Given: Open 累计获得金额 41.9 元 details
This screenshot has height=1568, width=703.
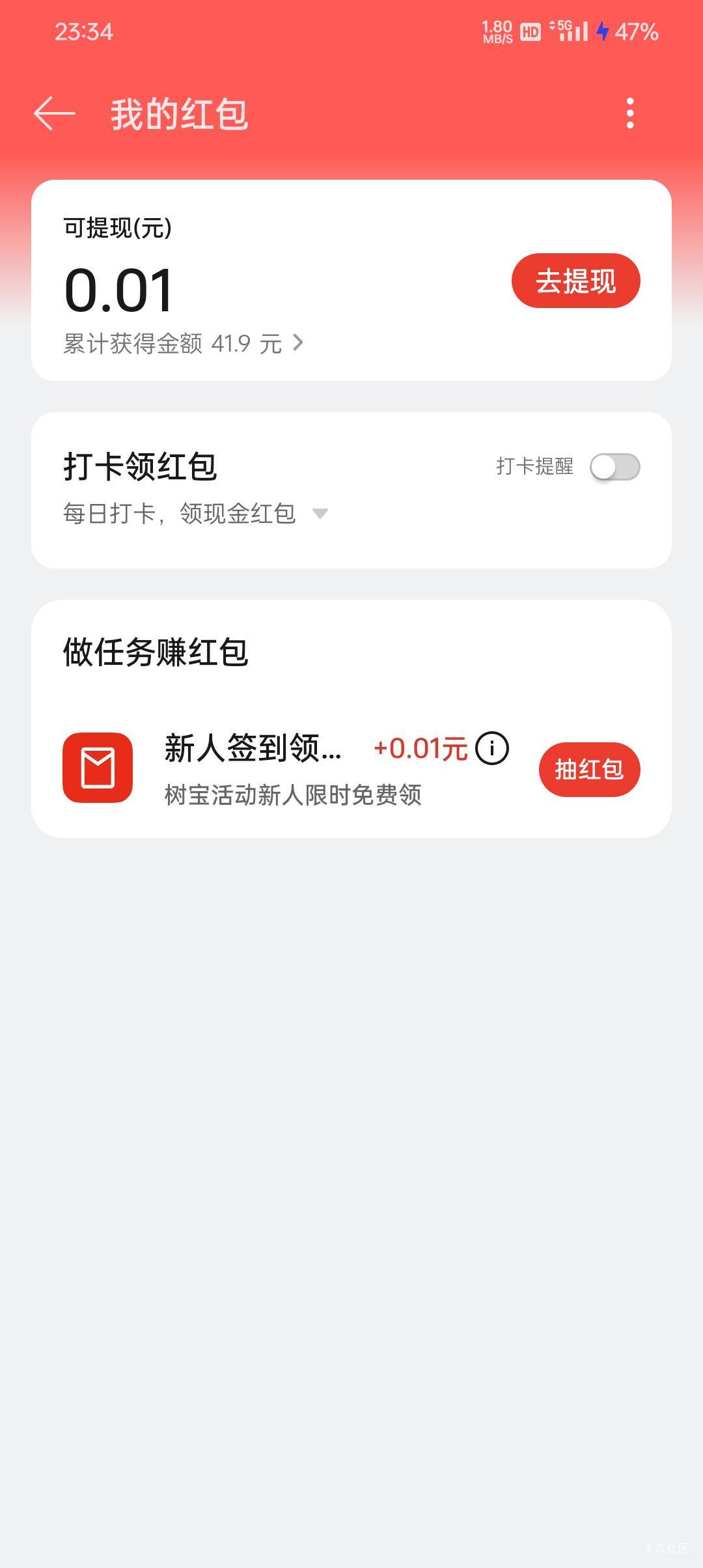Looking at the screenshot, I should [x=184, y=343].
